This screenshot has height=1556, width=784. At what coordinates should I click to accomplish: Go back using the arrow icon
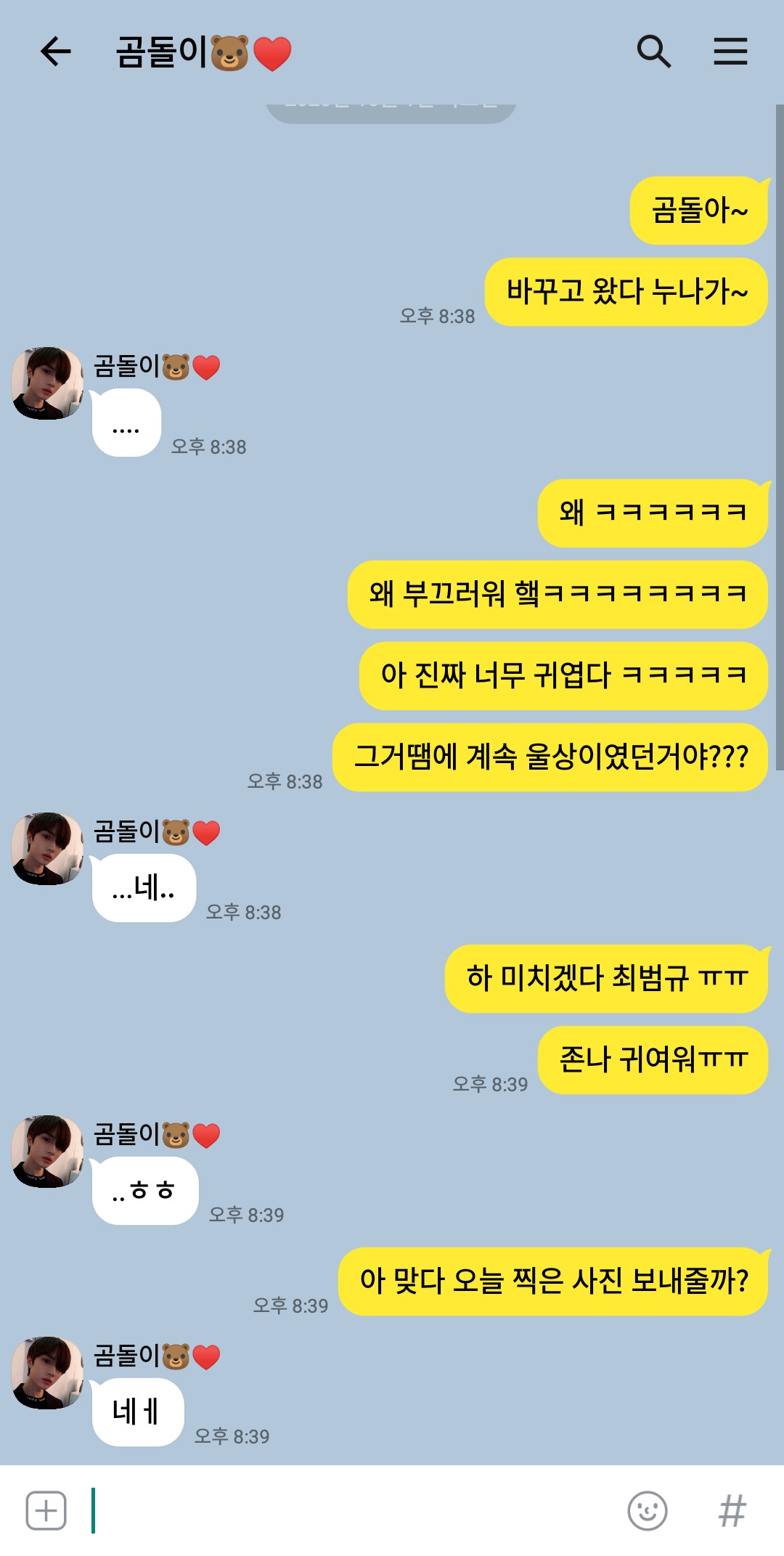coord(55,52)
